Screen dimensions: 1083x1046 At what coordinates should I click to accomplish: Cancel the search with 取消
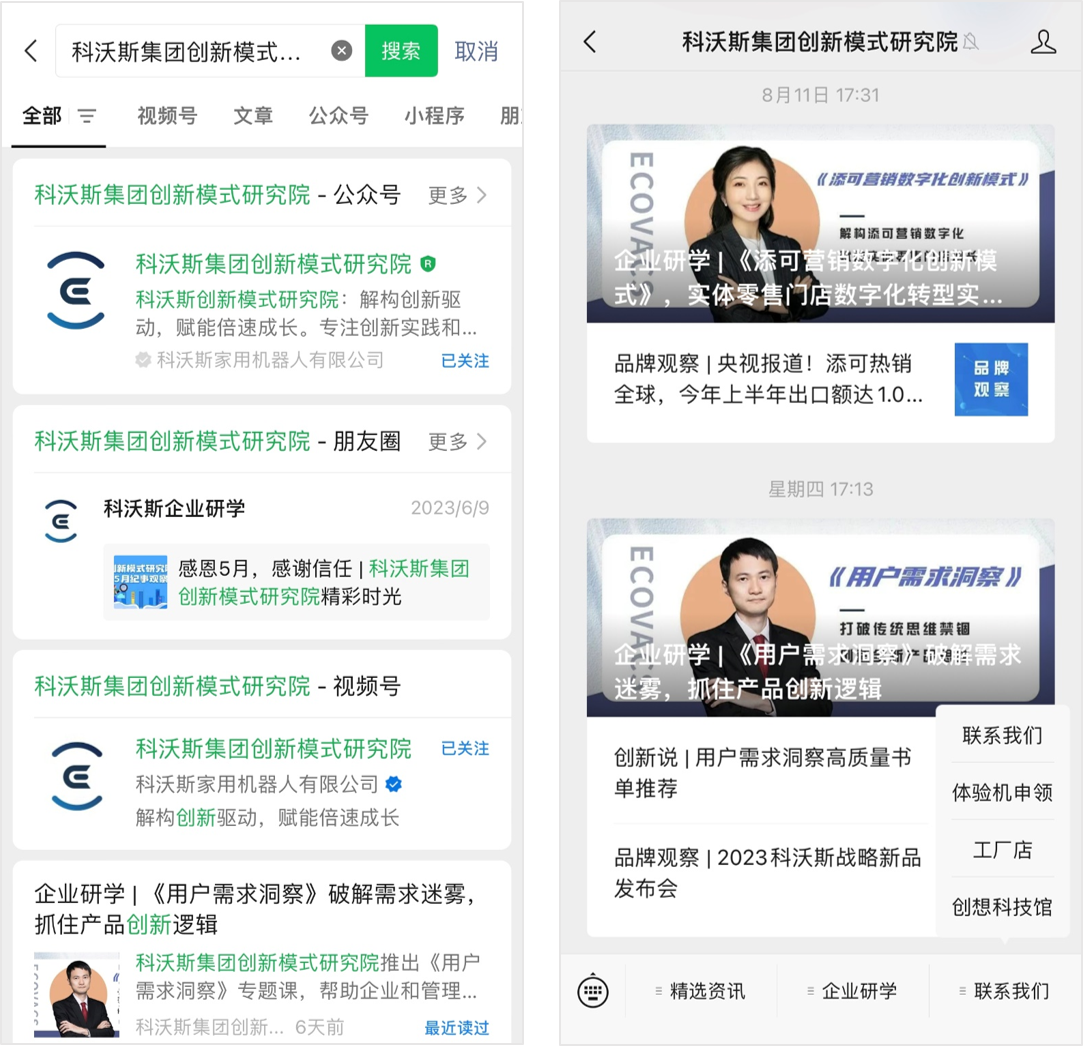tap(476, 51)
